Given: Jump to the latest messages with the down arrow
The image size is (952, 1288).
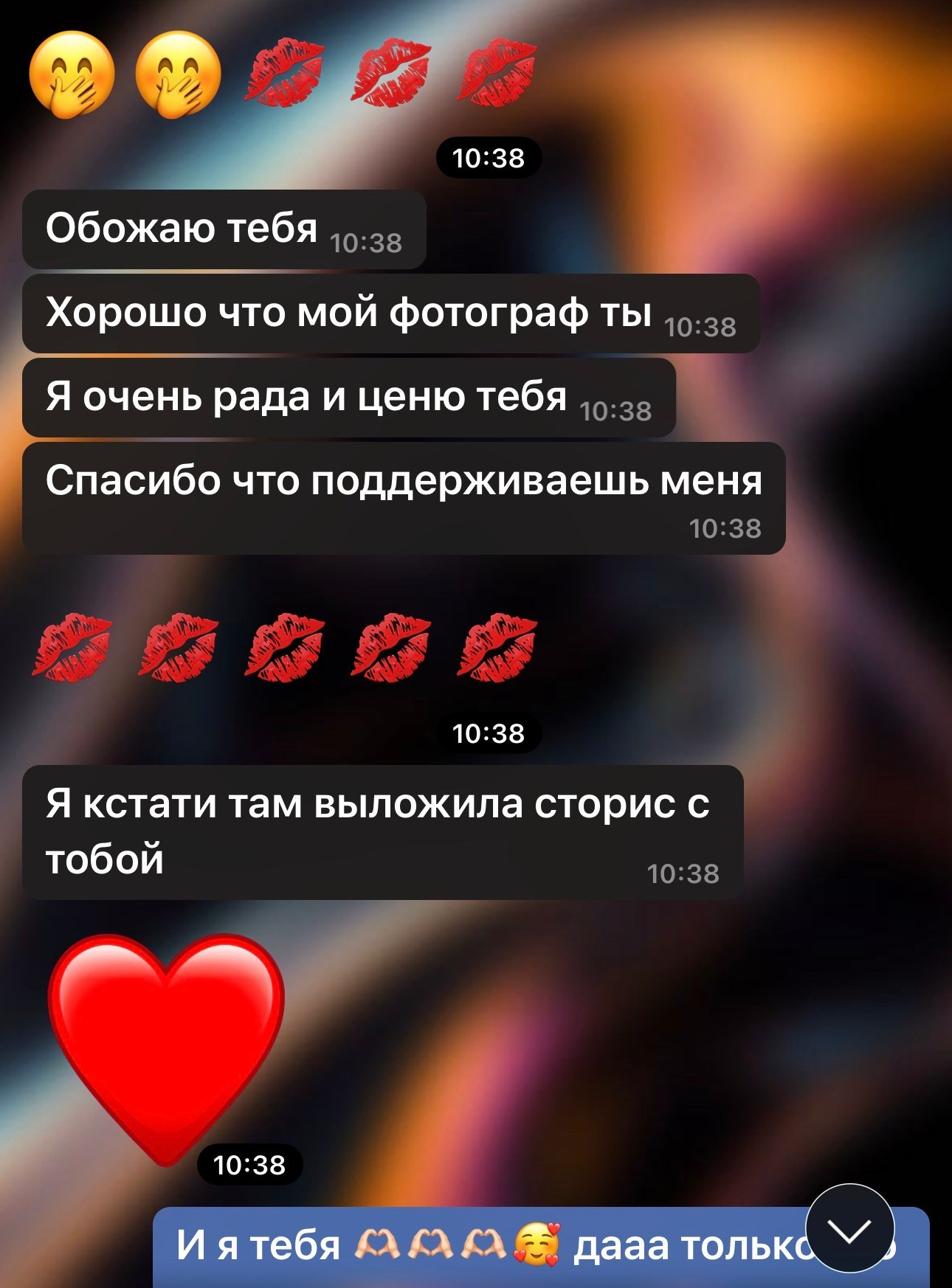Looking at the screenshot, I should 849,1228.
